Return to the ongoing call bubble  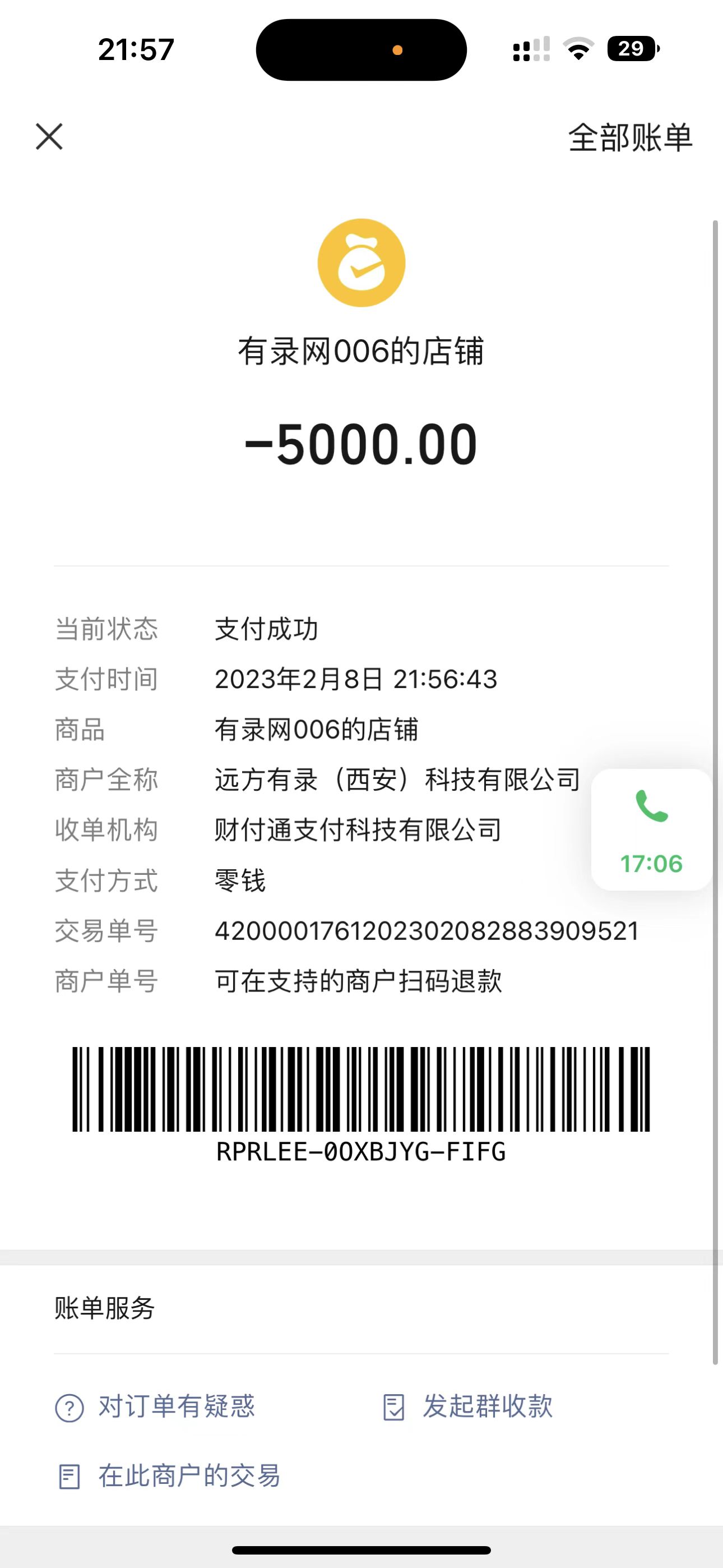coord(651,829)
